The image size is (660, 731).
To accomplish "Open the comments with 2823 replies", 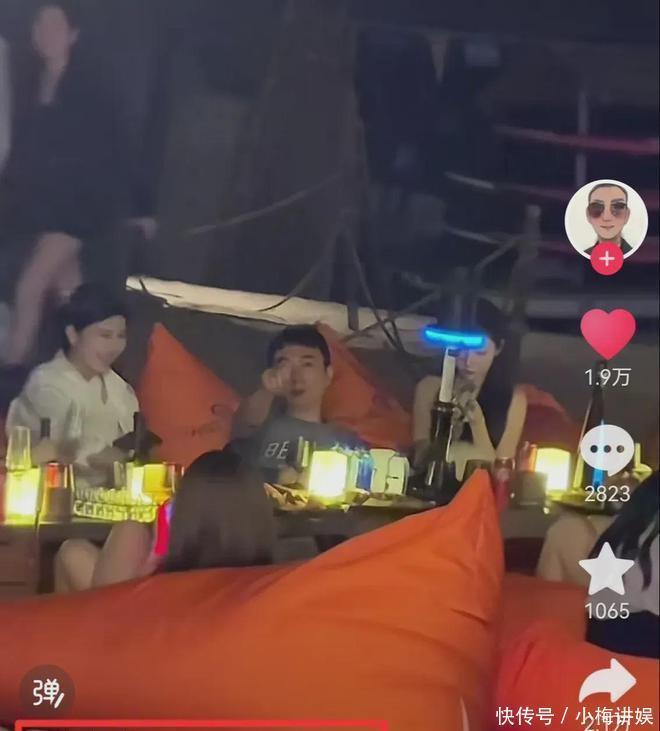I will 607,450.
